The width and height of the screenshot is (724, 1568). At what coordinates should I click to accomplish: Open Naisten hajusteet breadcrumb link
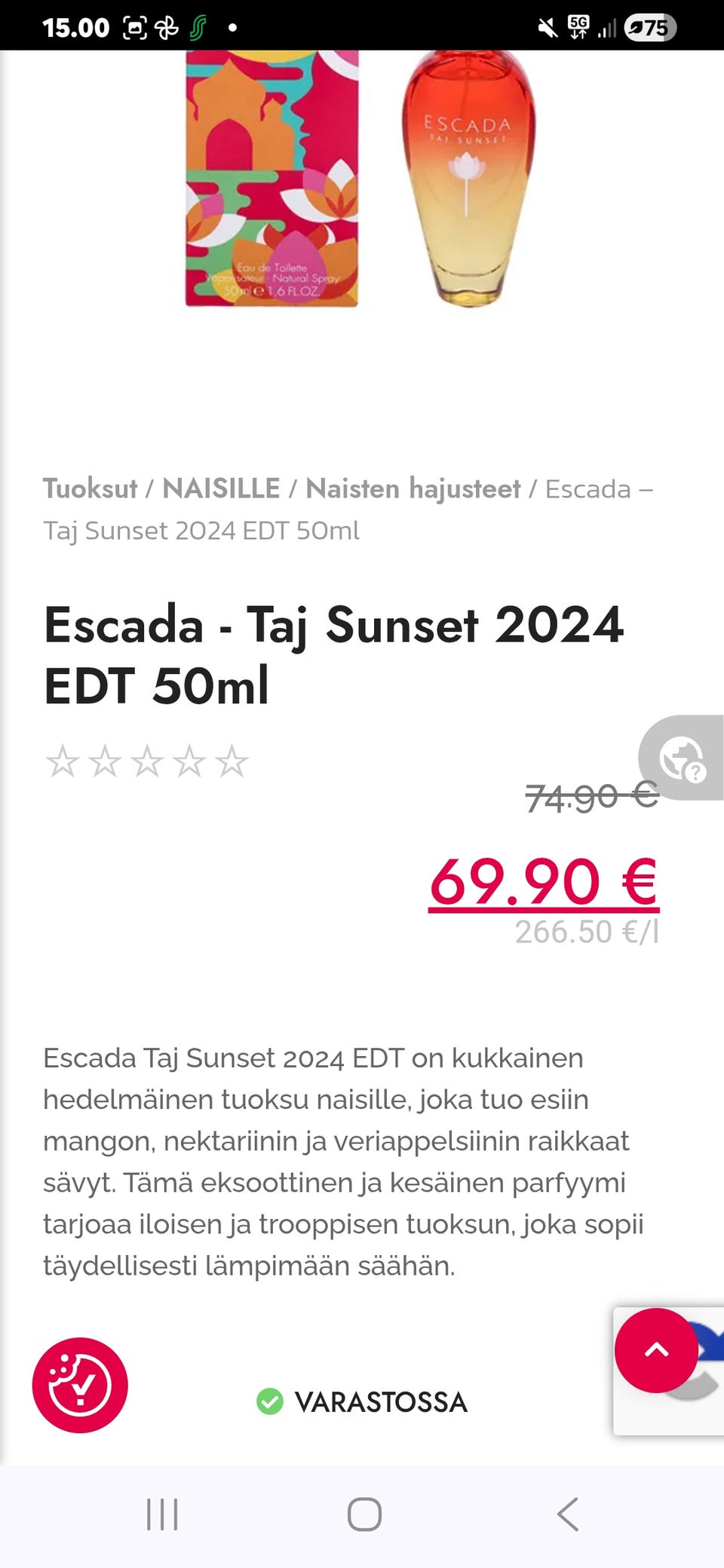point(413,488)
